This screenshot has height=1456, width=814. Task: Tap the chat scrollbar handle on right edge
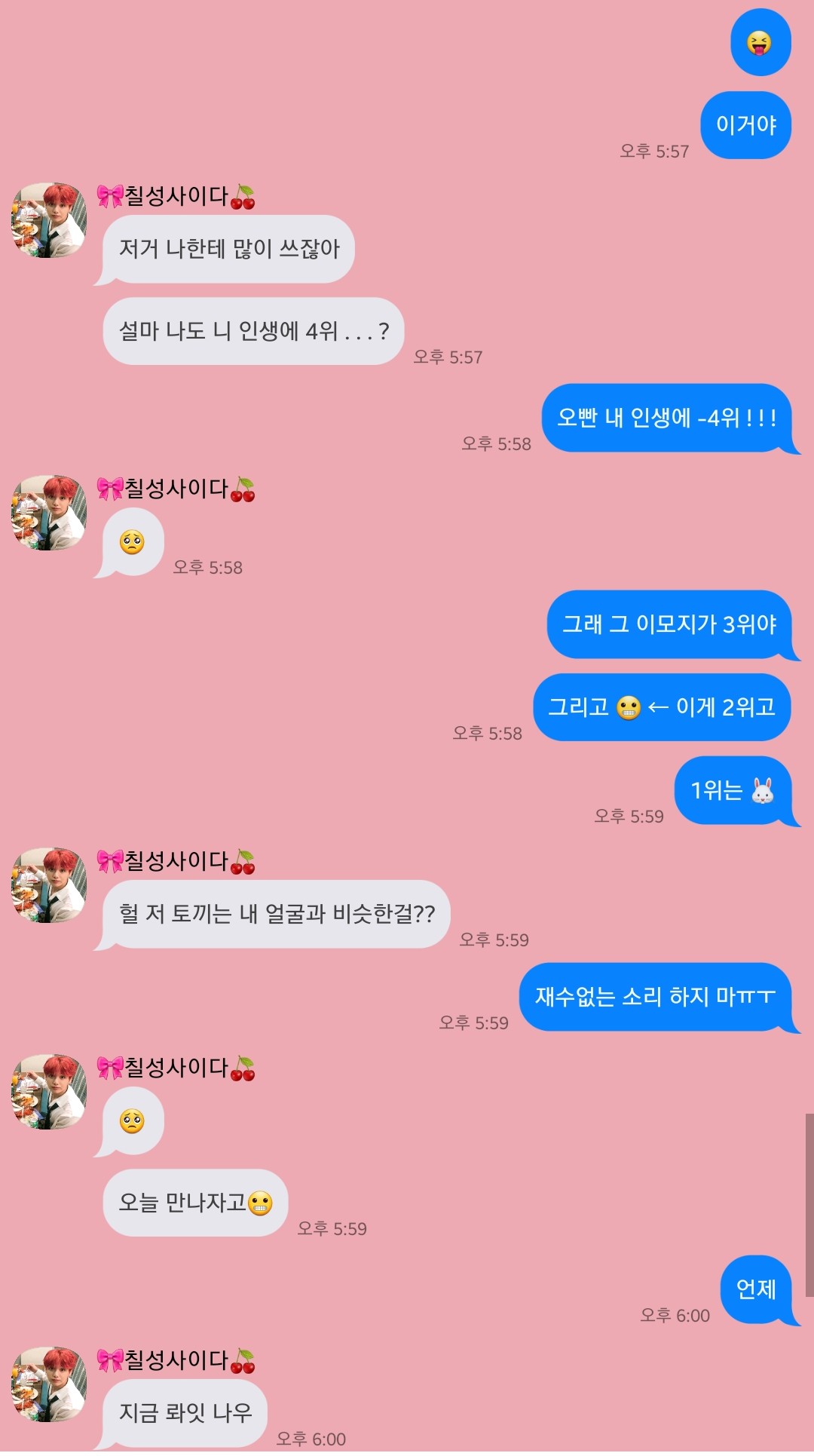pos(809,1205)
